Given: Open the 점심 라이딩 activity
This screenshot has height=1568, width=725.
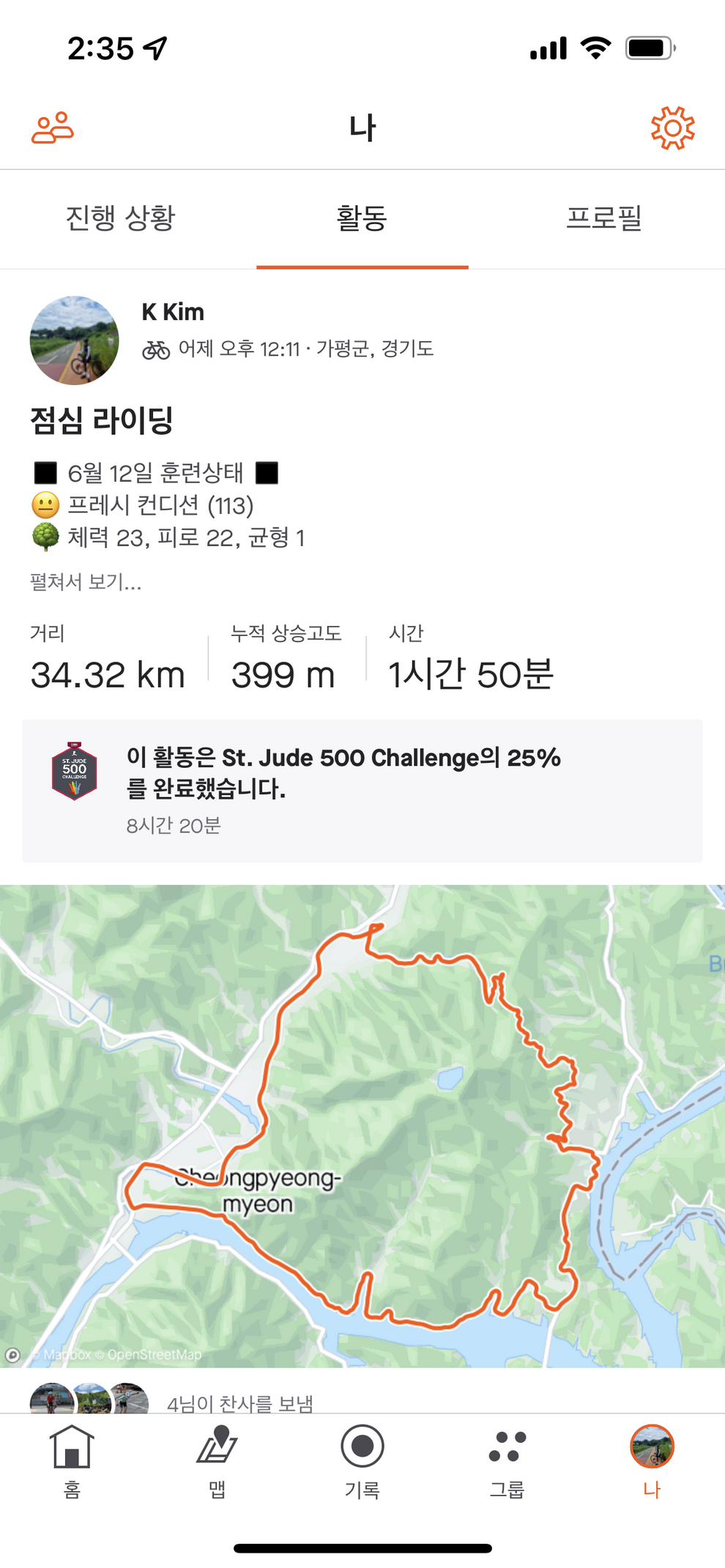Looking at the screenshot, I should coord(102,421).
